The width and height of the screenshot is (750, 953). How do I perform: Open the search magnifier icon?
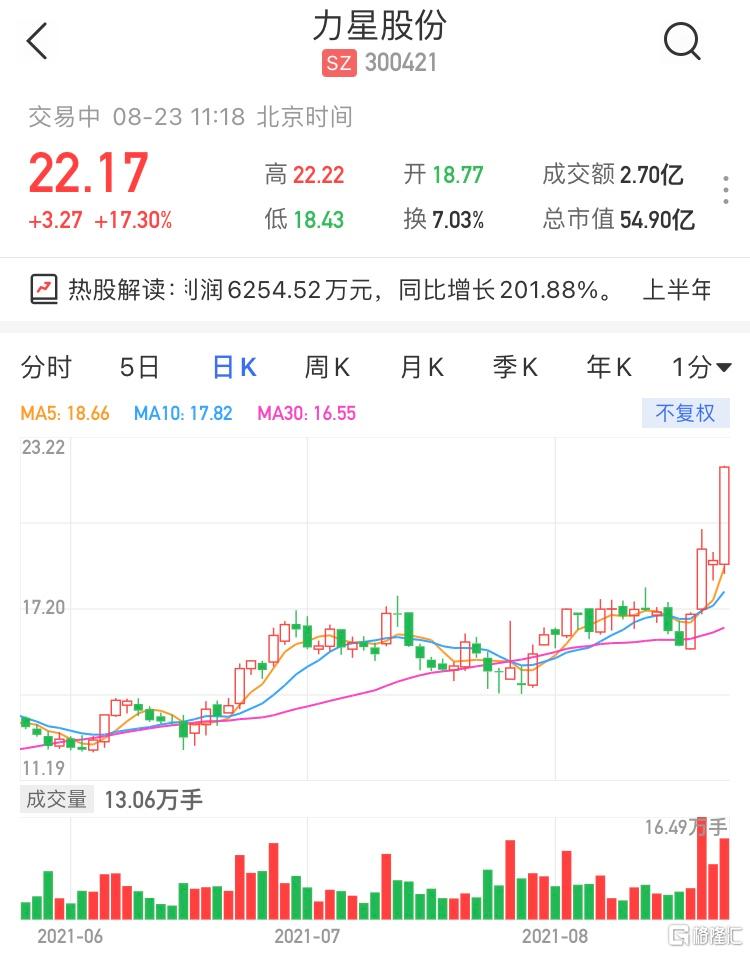[x=682, y=42]
